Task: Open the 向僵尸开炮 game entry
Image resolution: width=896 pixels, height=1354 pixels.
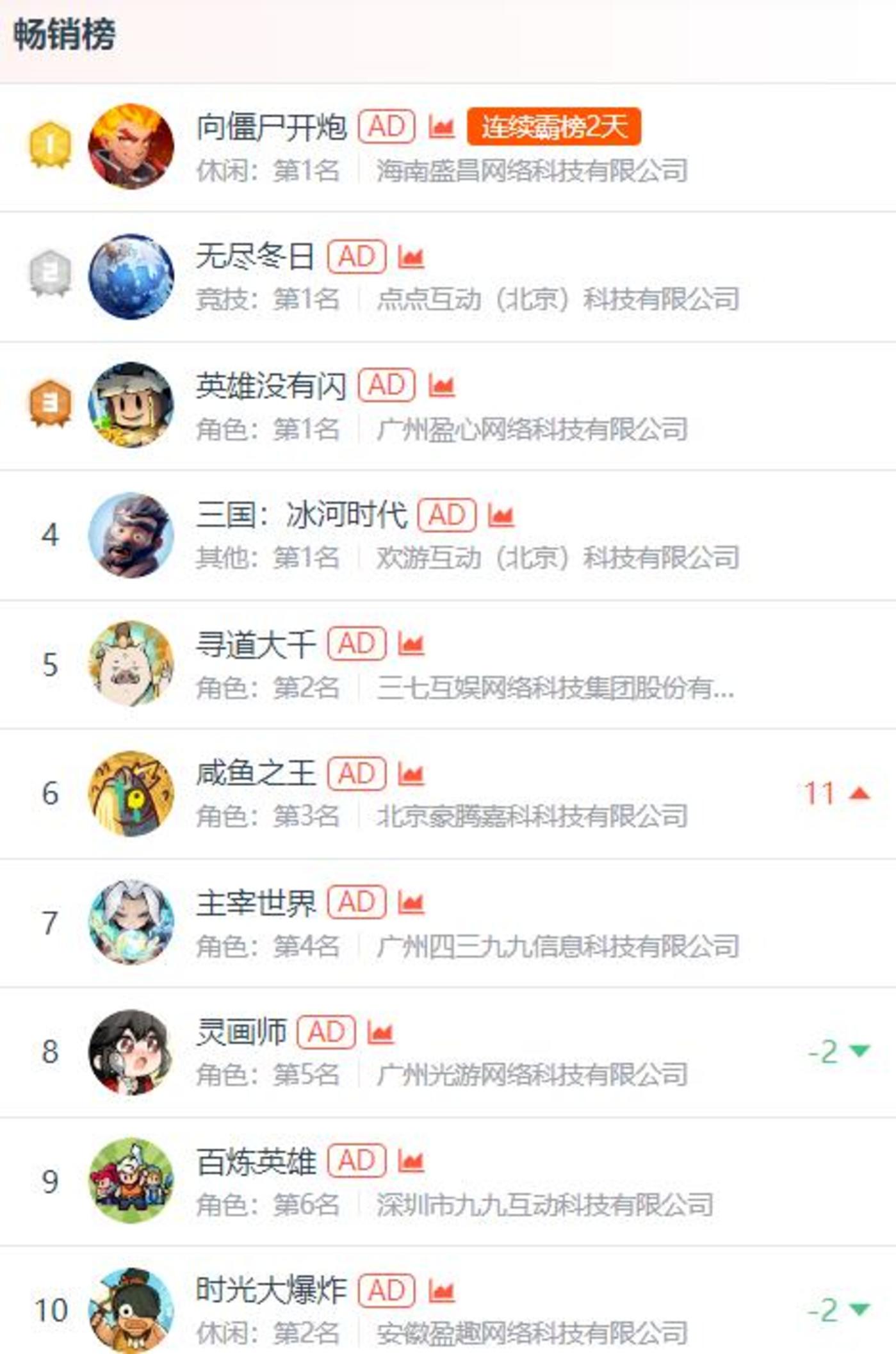Action: coord(271,127)
